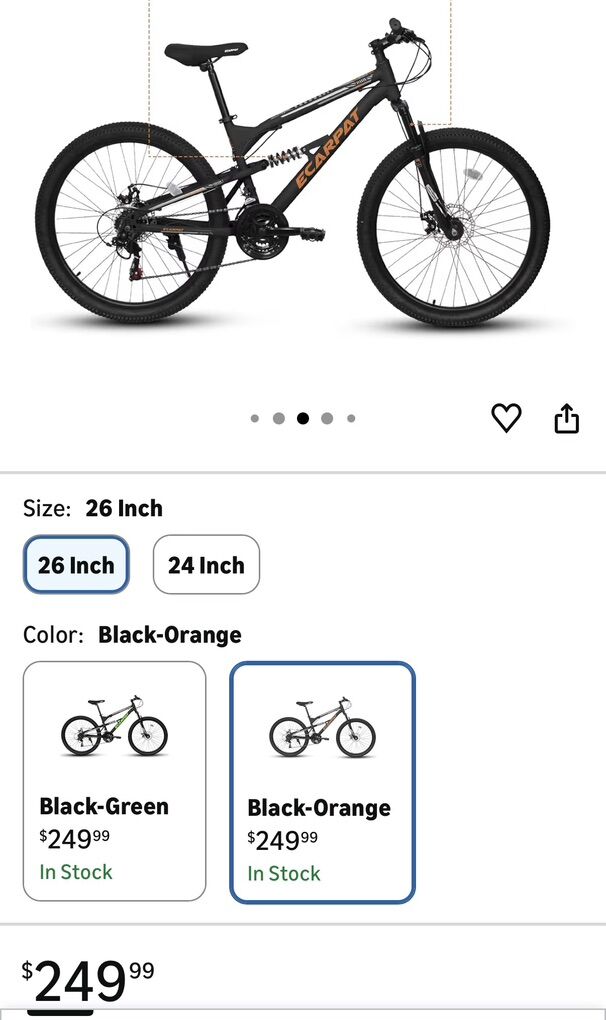Add bike to wish list heart
606x1020 pixels.
pyautogui.click(x=506, y=418)
